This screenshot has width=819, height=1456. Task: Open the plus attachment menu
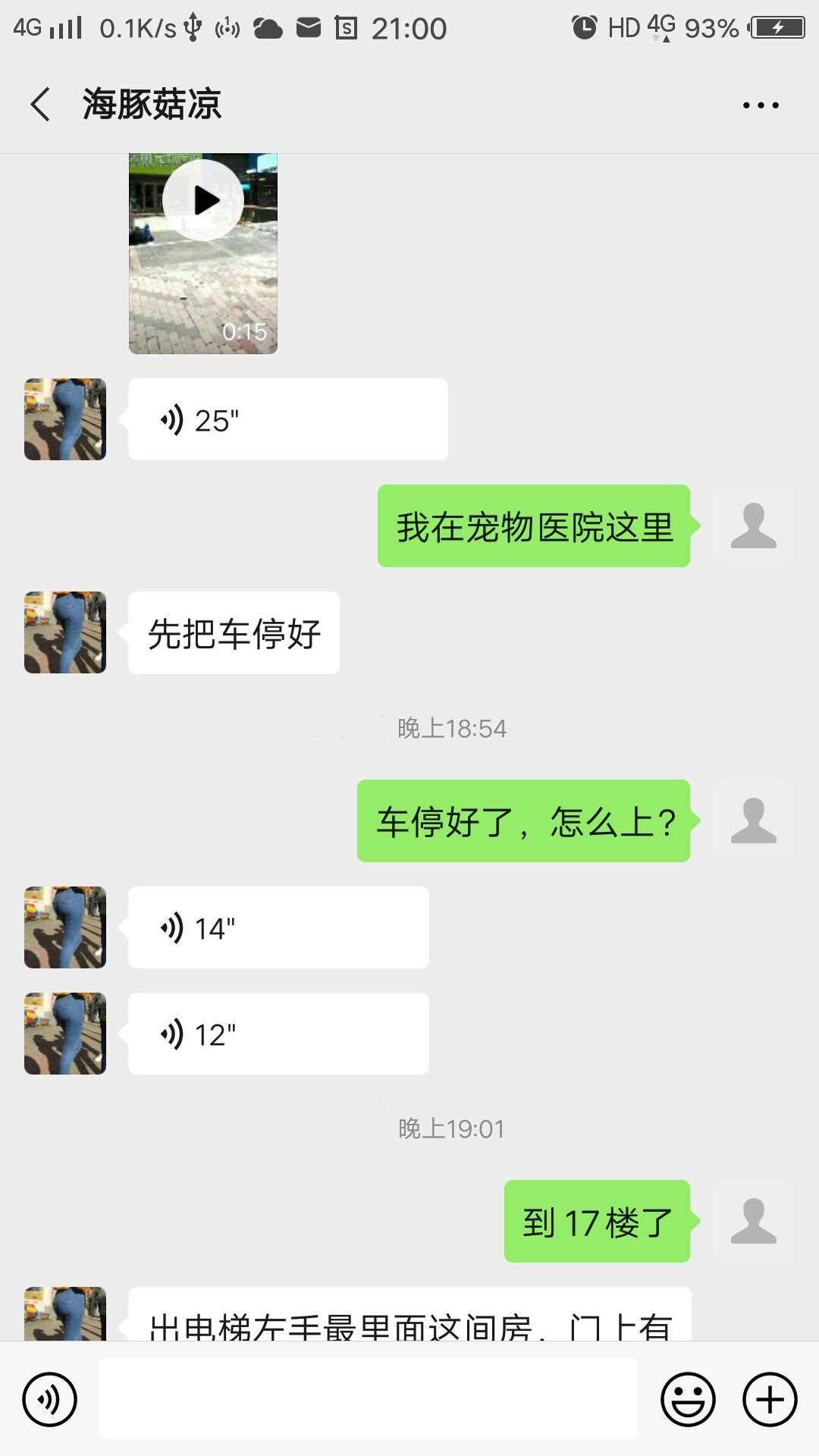(x=770, y=1399)
